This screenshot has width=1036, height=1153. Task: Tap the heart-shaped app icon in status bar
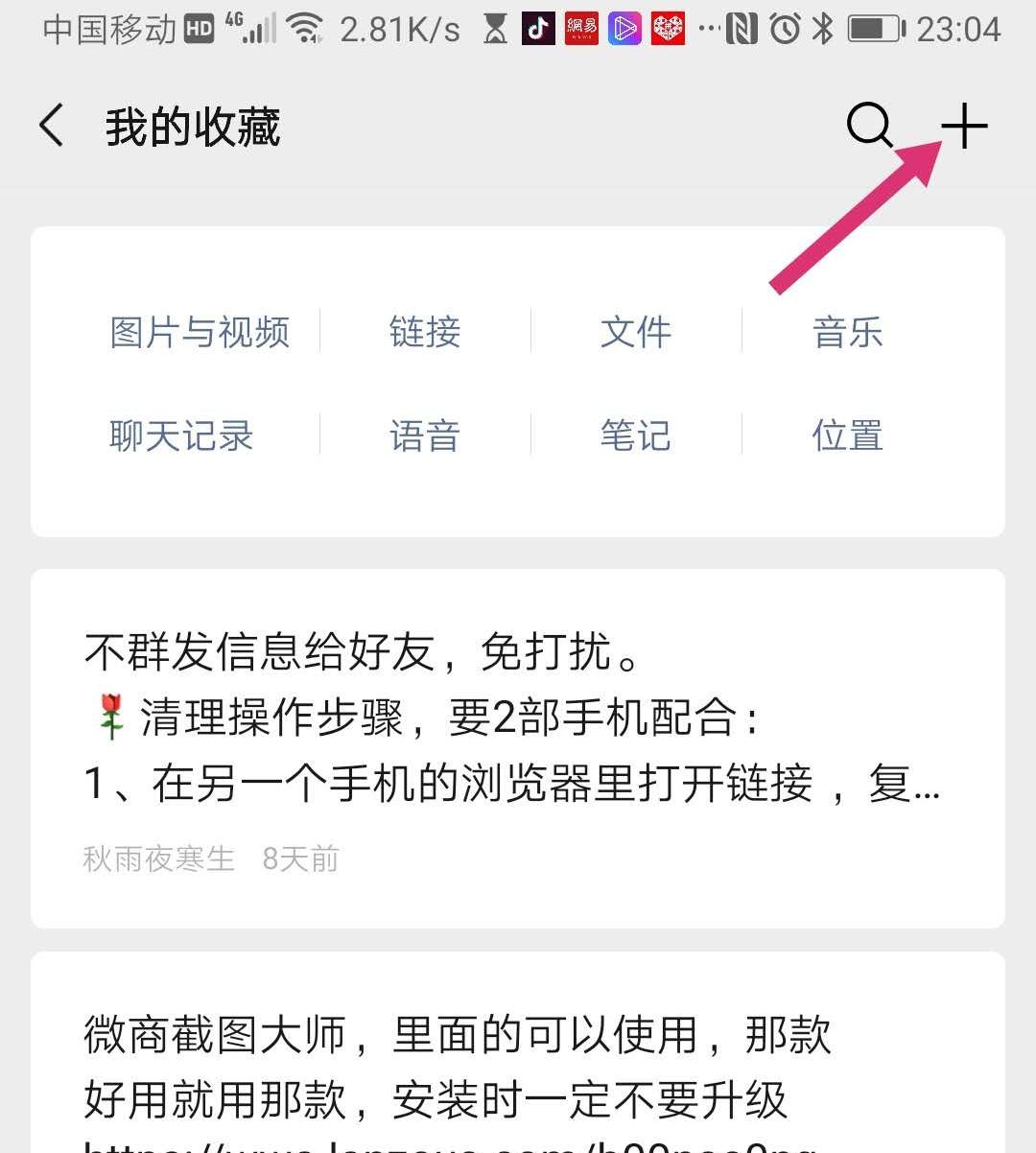pyautogui.click(x=668, y=29)
